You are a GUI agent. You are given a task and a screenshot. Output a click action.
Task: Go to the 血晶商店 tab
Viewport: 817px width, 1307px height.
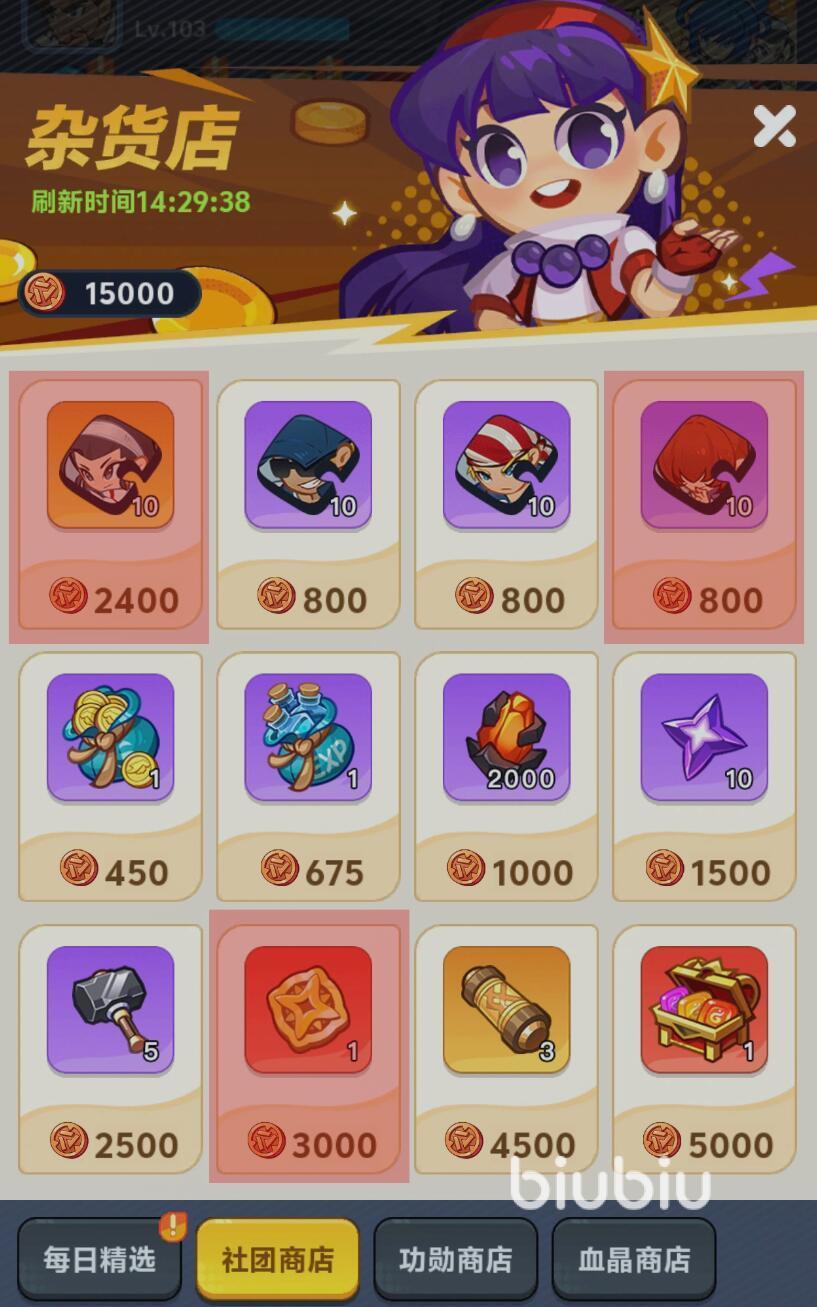coord(634,1259)
